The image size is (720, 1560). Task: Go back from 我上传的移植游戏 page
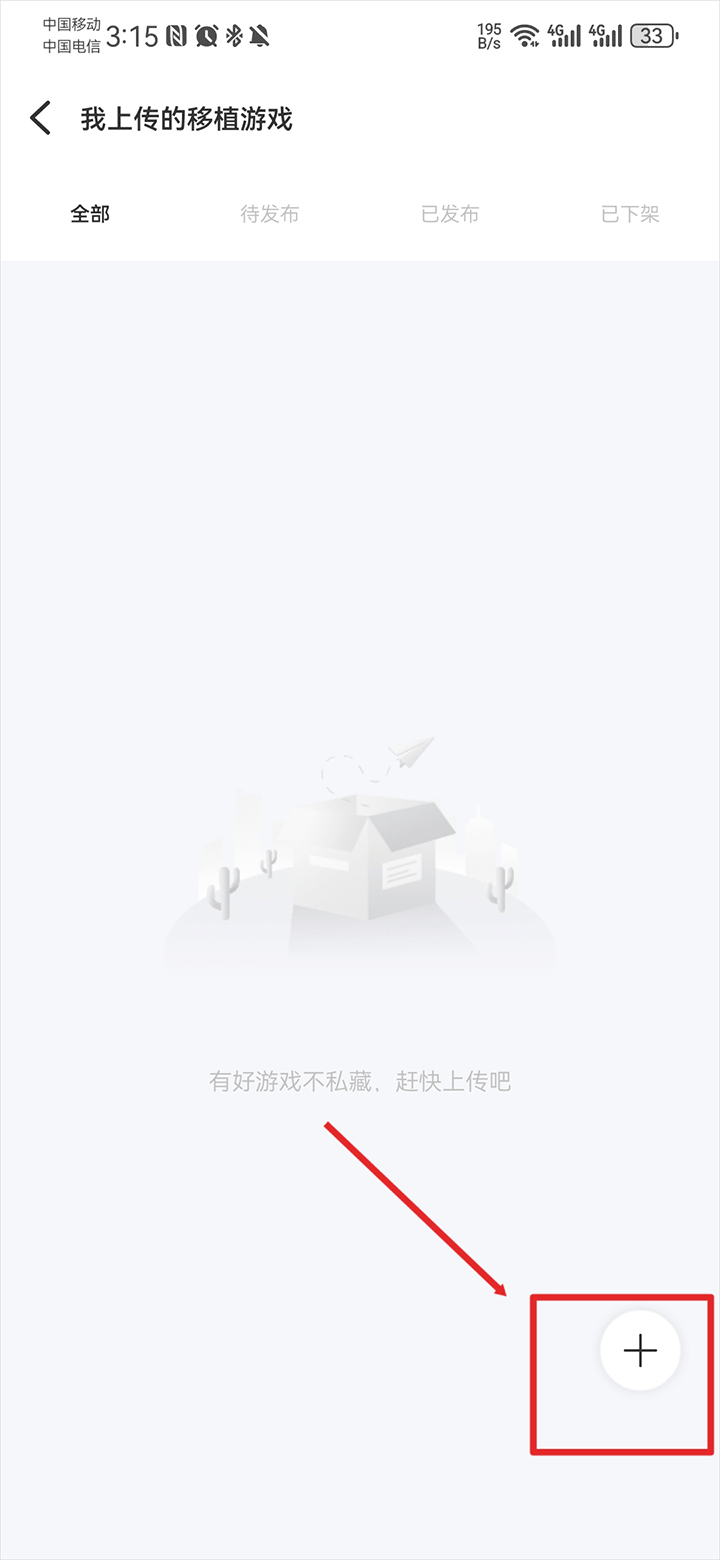pos(40,119)
